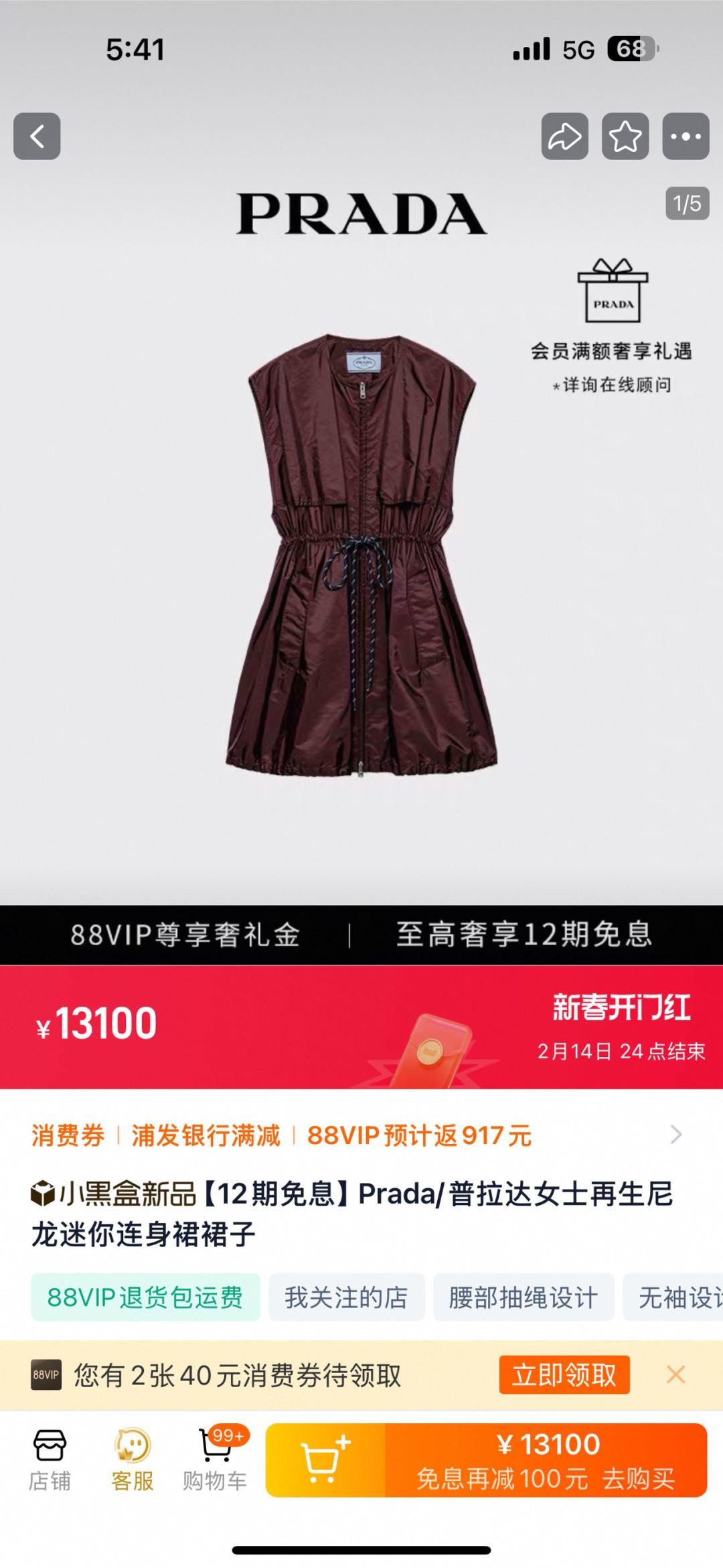Open the 88VIP尊享奢礼金 banner
Screen dimensions: 723x1568
[185, 935]
